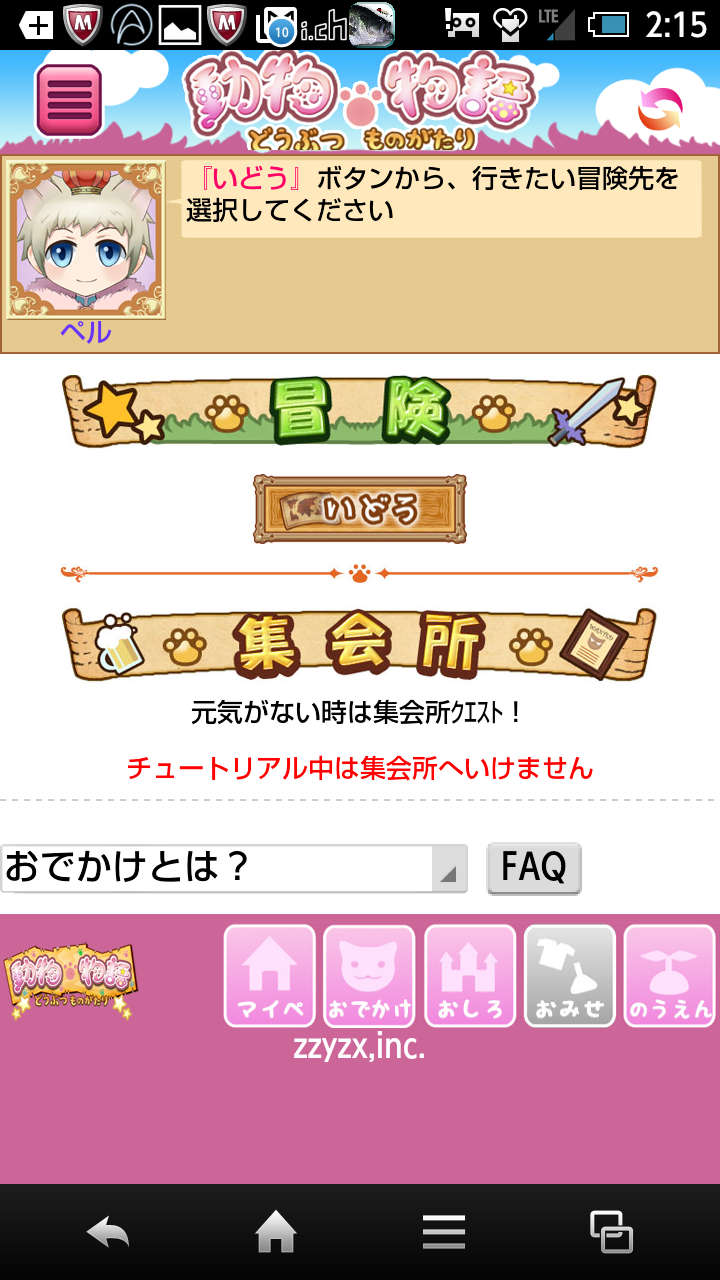Go back with system back button
Image resolution: width=720 pixels, height=1280 pixels.
tap(109, 1232)
